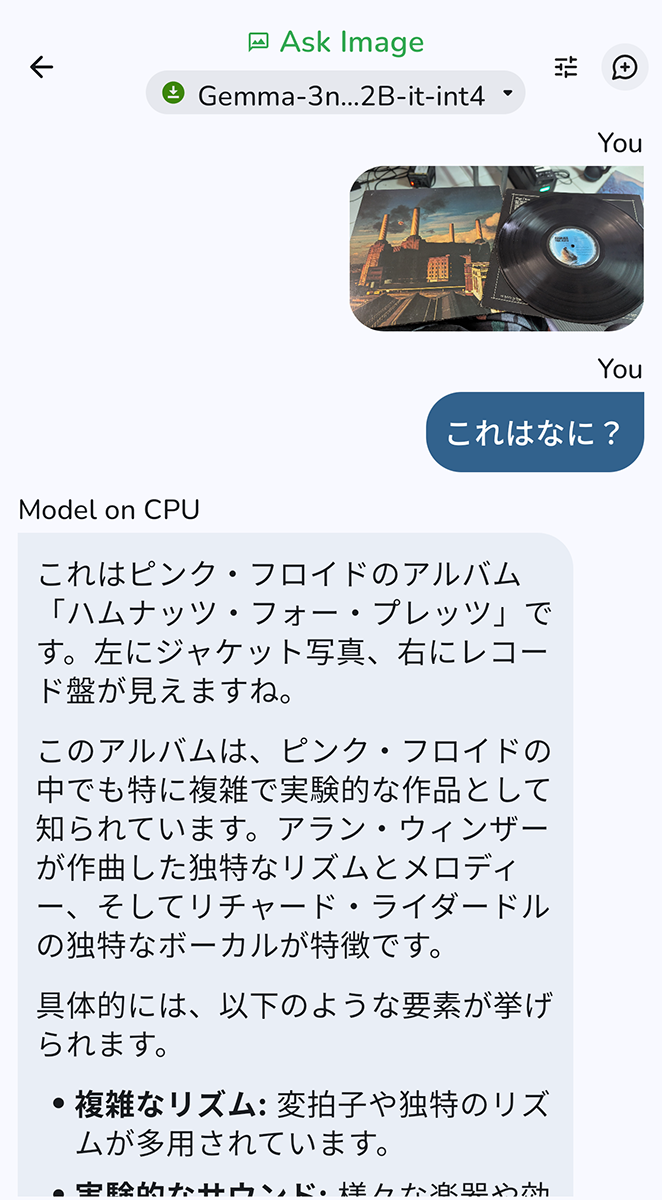Open model configuration sliders icon
Image resolution: width=662 pixels, height=1200 pixels.
tap(566, 67)
